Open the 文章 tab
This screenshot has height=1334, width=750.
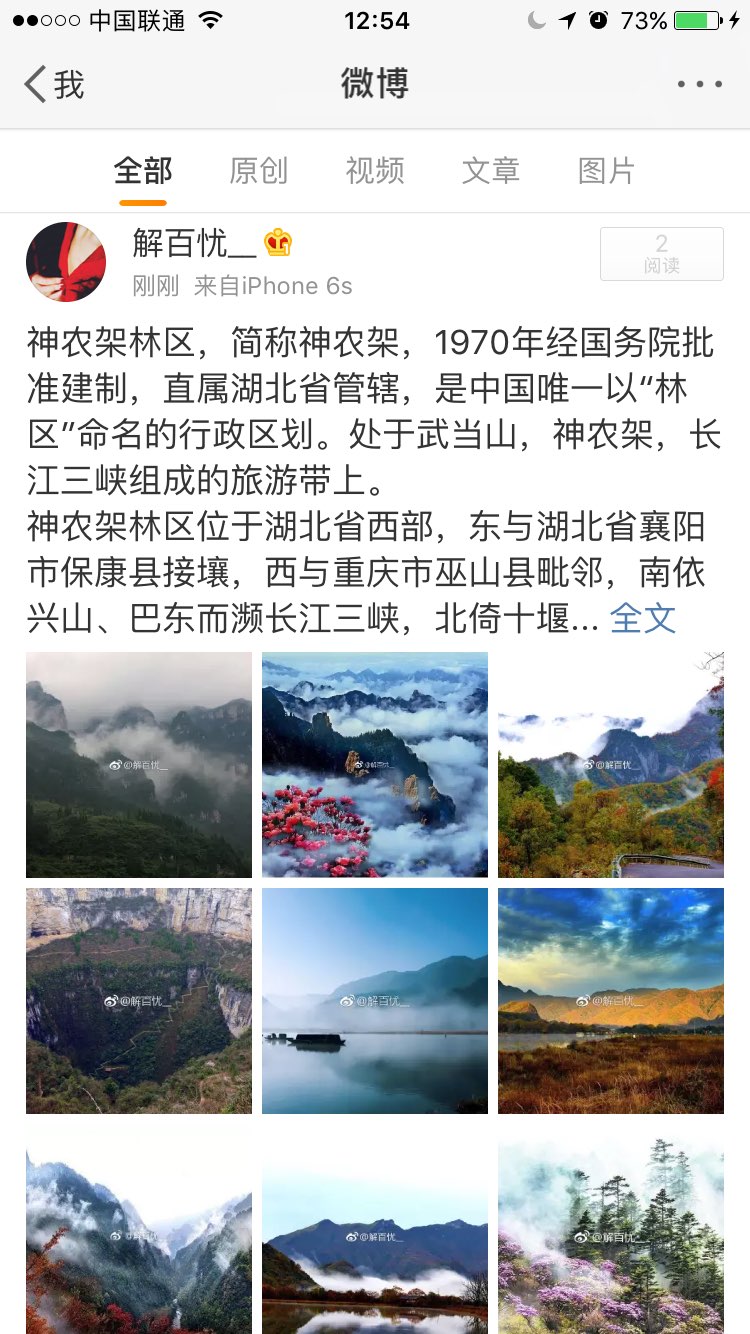click(x=491, y=171)
